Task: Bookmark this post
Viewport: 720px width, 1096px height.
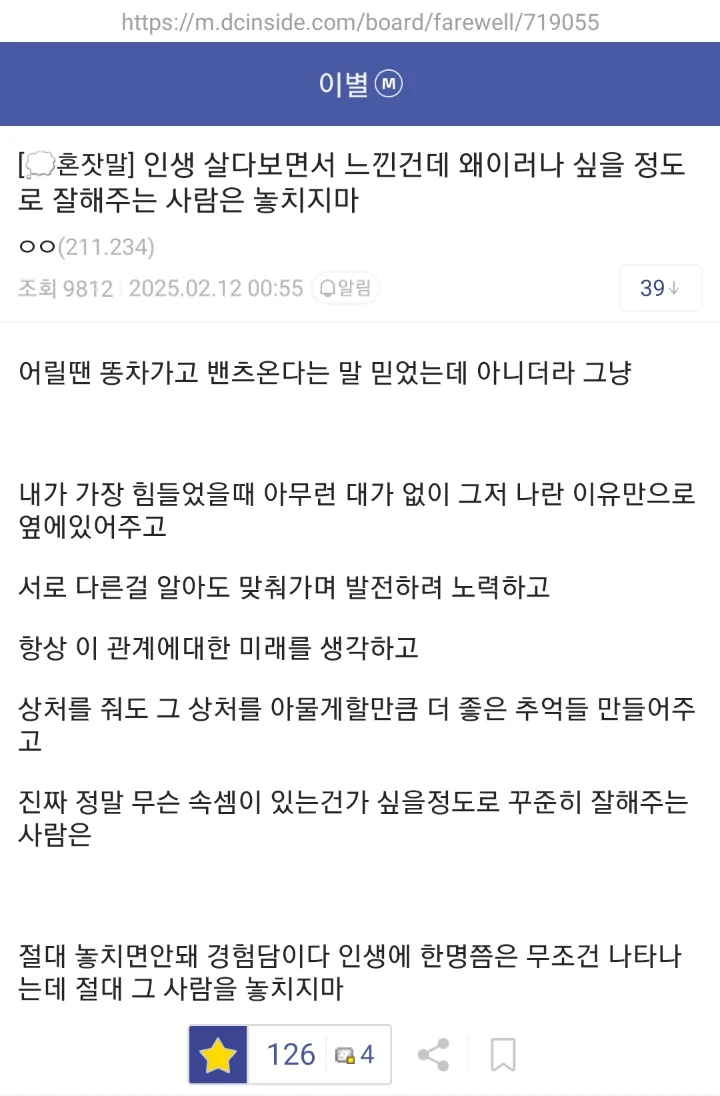Action: point(503,1054)
